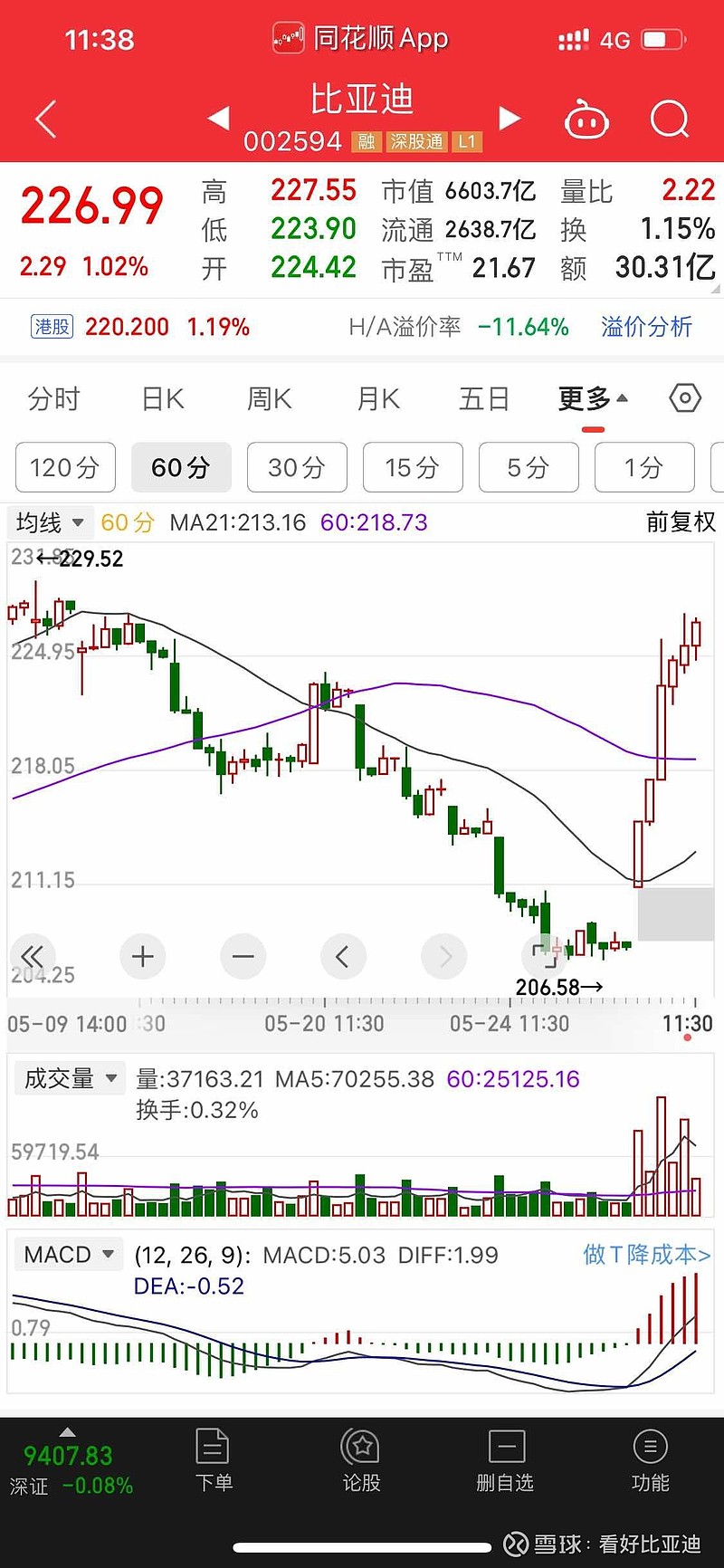Switch to the 日K daily chart tab
Viewport: 724px width, 1568px height.
pos(161,398)
